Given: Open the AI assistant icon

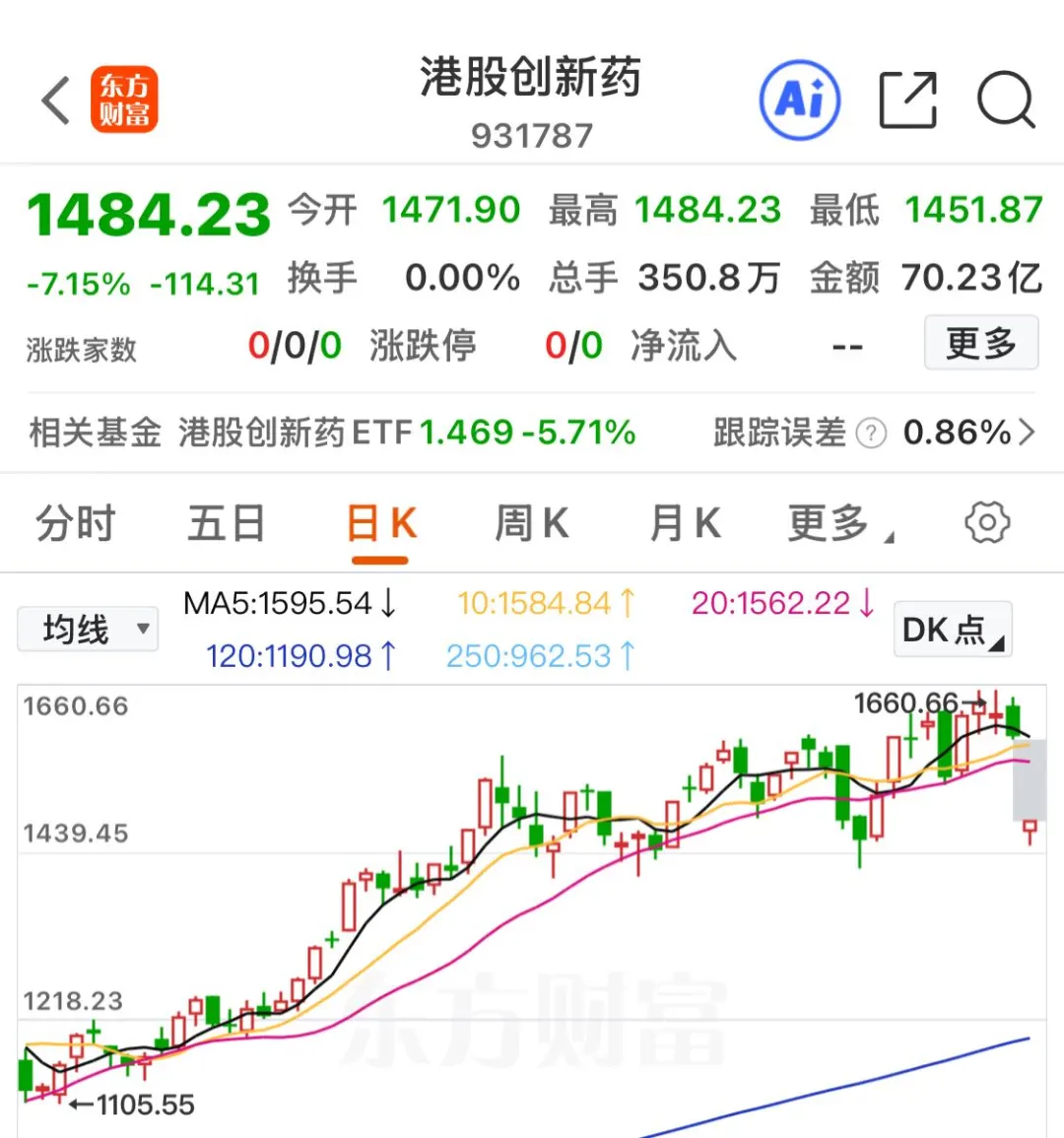Looking at the screenshot, I should tap(799, 100).
